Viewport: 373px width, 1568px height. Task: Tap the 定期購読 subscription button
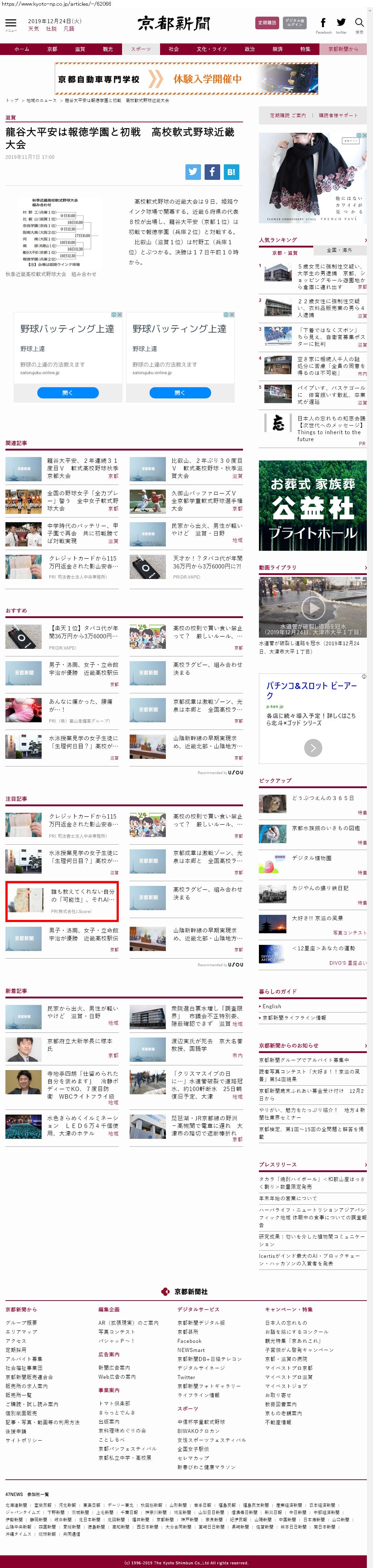(267, 23)
